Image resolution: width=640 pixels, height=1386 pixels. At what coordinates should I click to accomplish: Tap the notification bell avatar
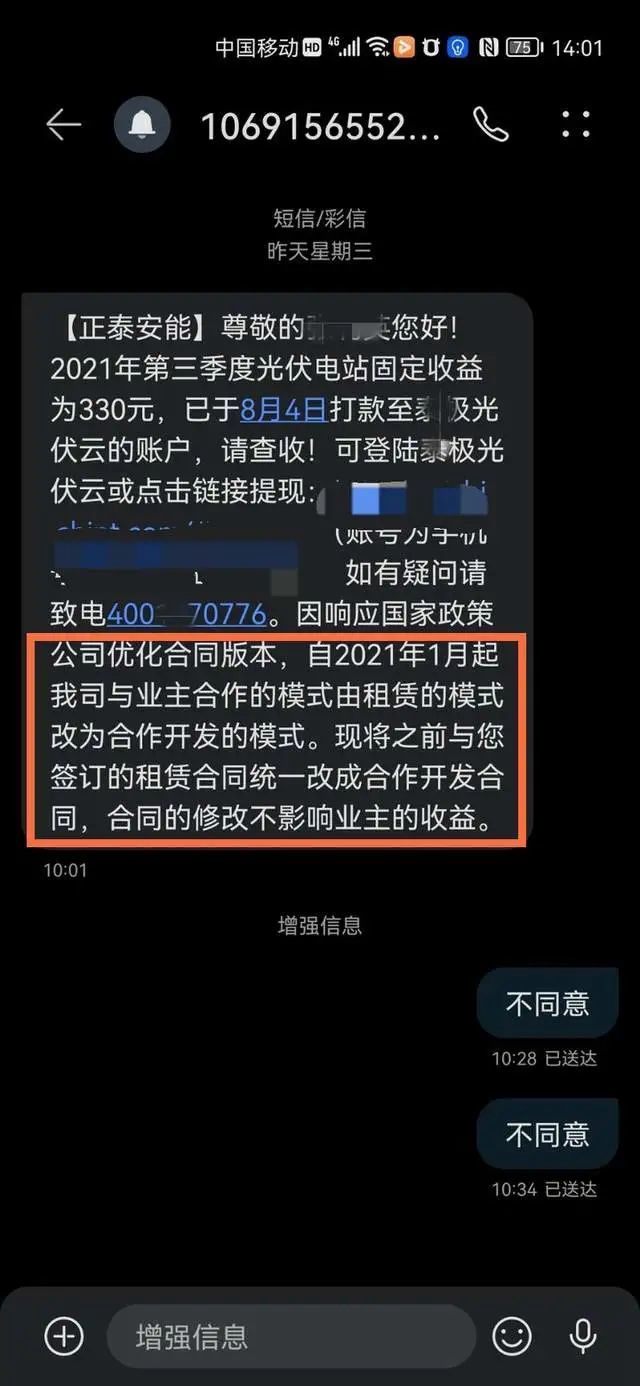click(142, 124)
